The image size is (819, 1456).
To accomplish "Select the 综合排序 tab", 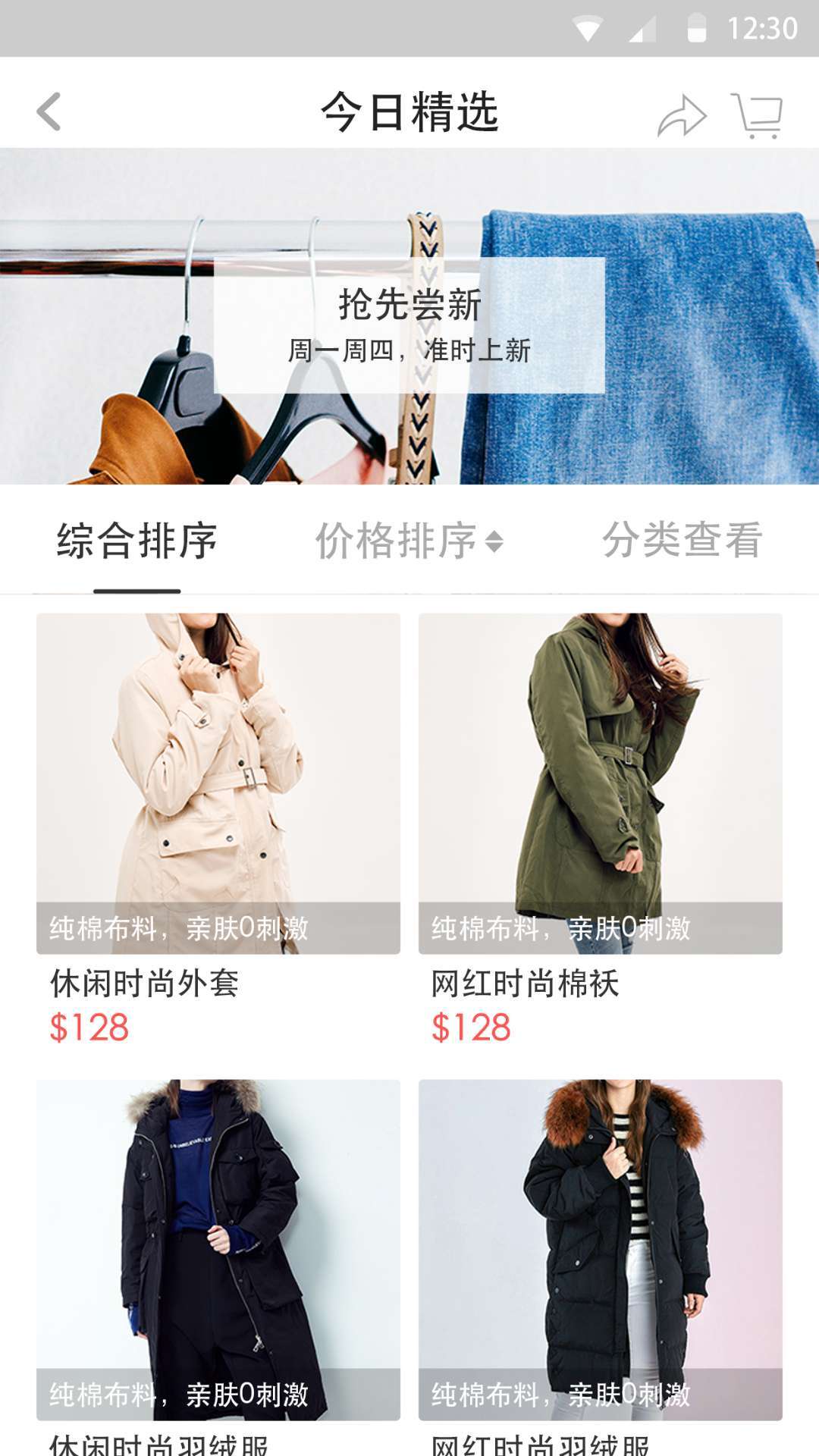I will tap(135, 540).
